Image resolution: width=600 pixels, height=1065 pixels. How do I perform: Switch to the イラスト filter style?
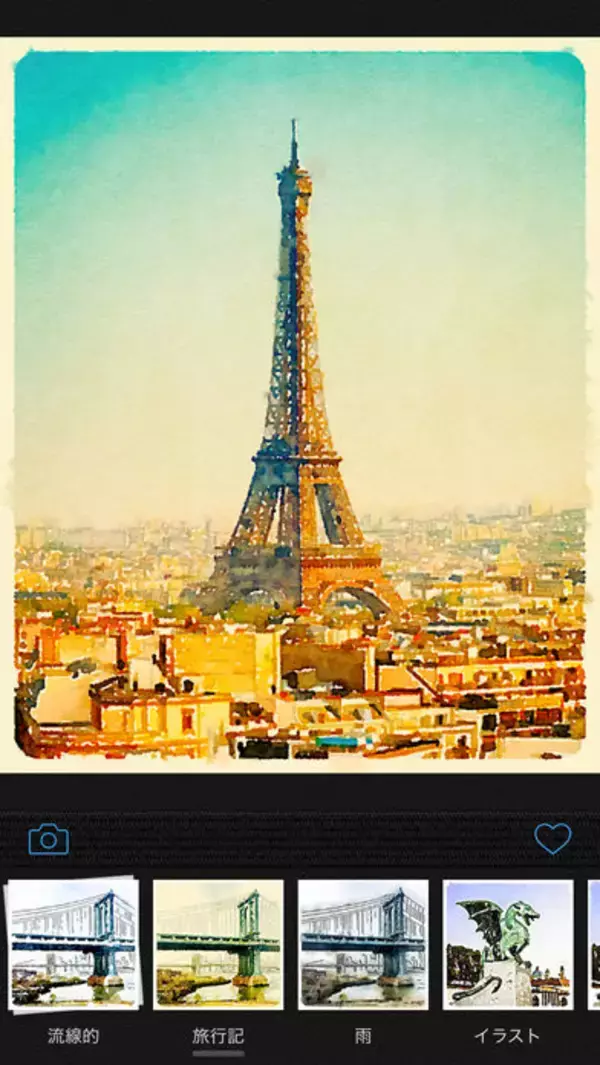click(508, 945)
